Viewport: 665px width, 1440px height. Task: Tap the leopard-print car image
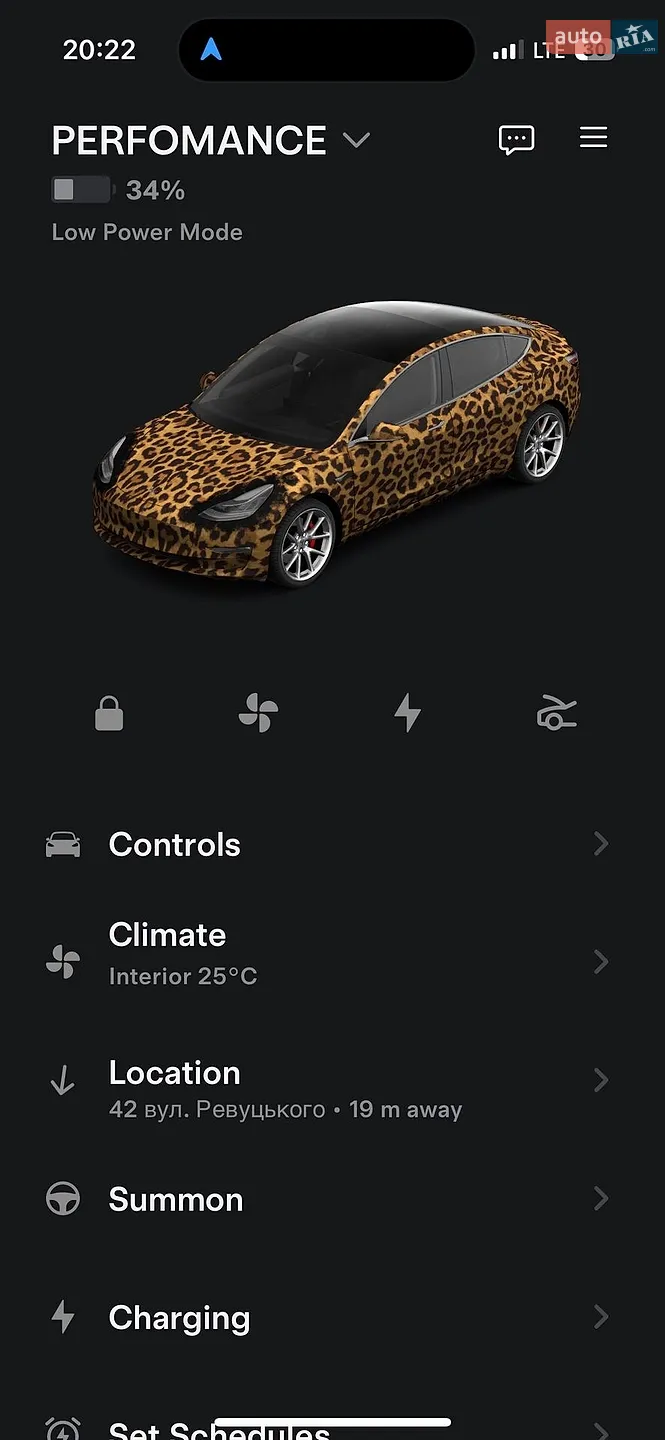pyautogui.click(x=337, y=443)
